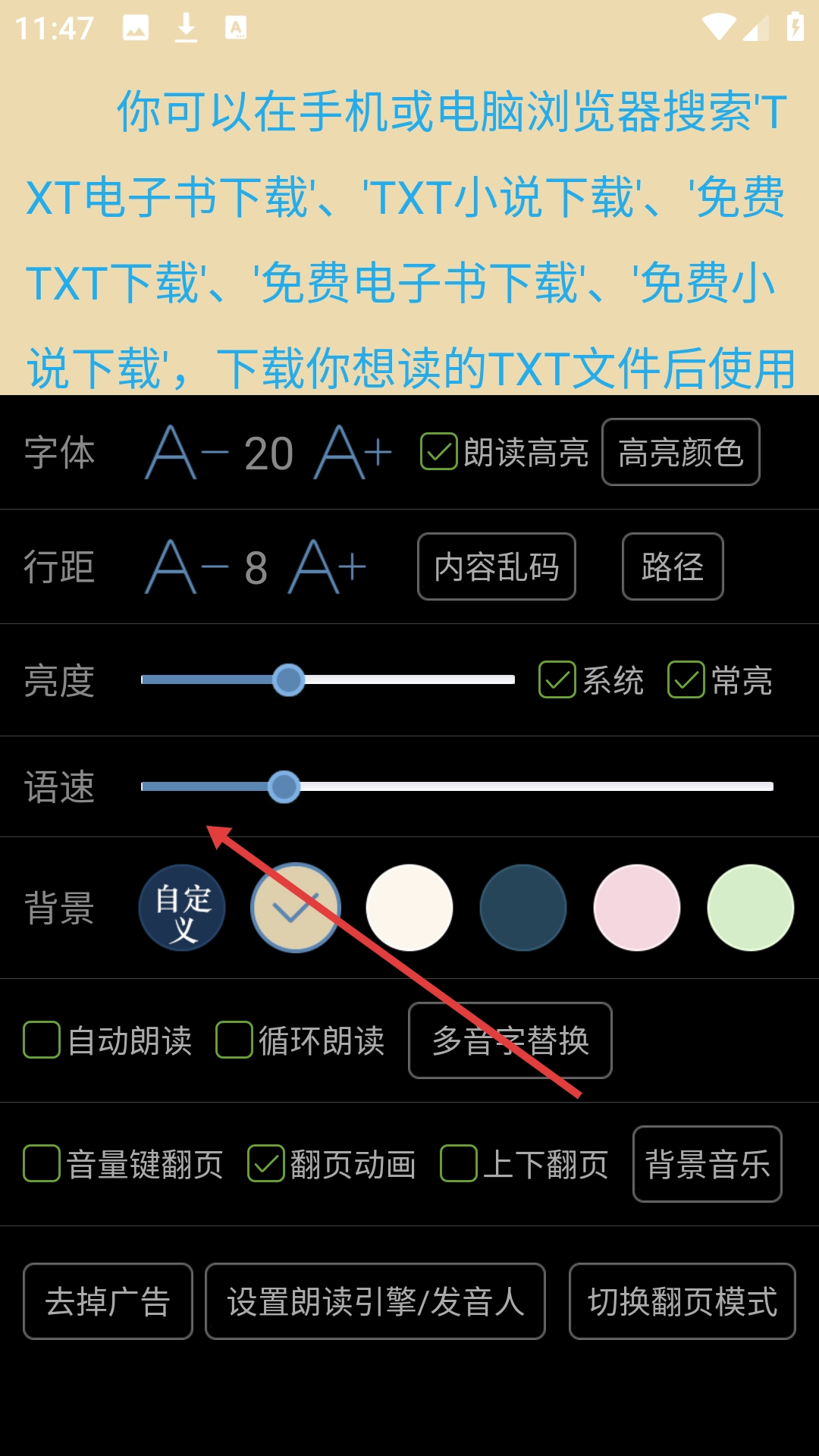The width and height of the screenshot is (819, 1456).
Task: Tap 设置朗读引擎/发音人 button
Action: 375,1301
